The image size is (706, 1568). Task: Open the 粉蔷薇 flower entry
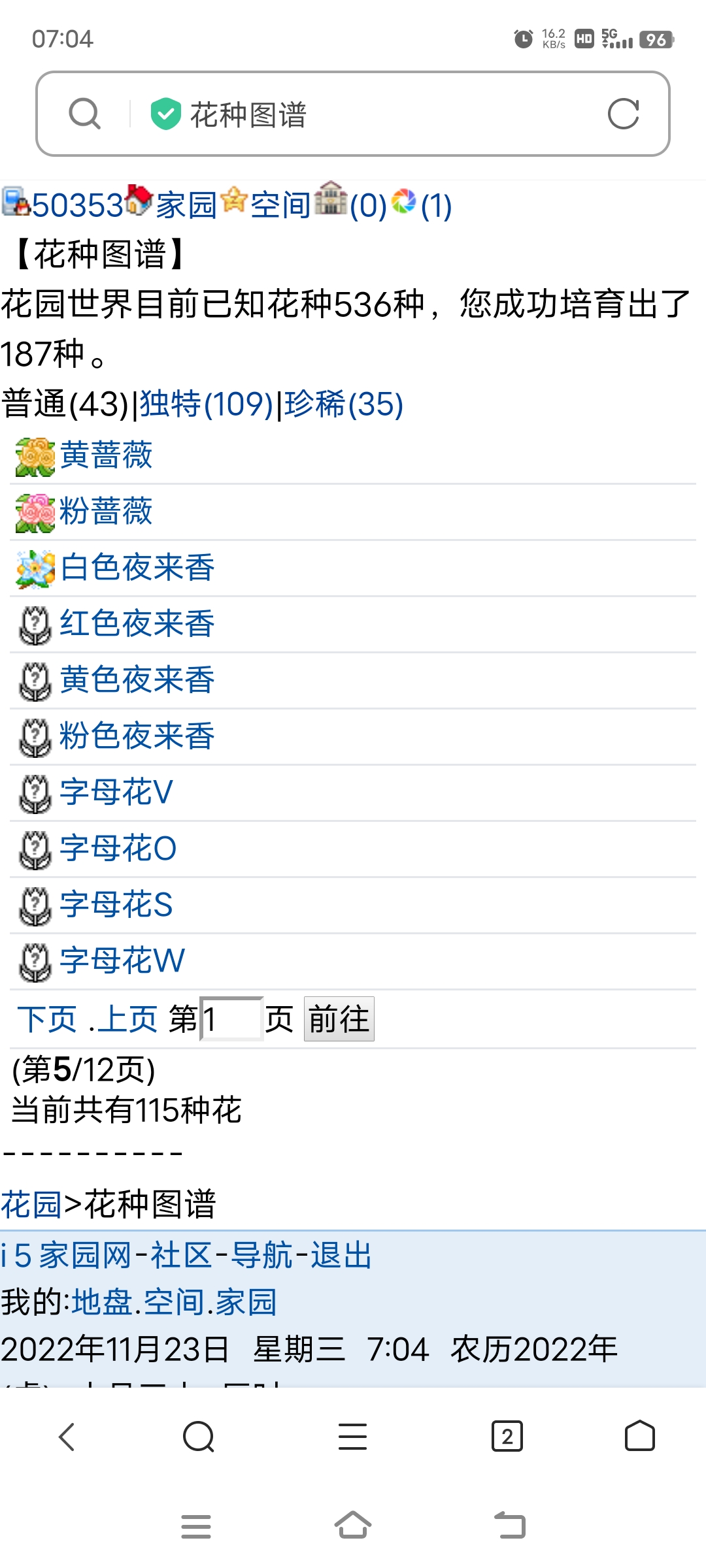pyautogui.click(x=106, y=512)
